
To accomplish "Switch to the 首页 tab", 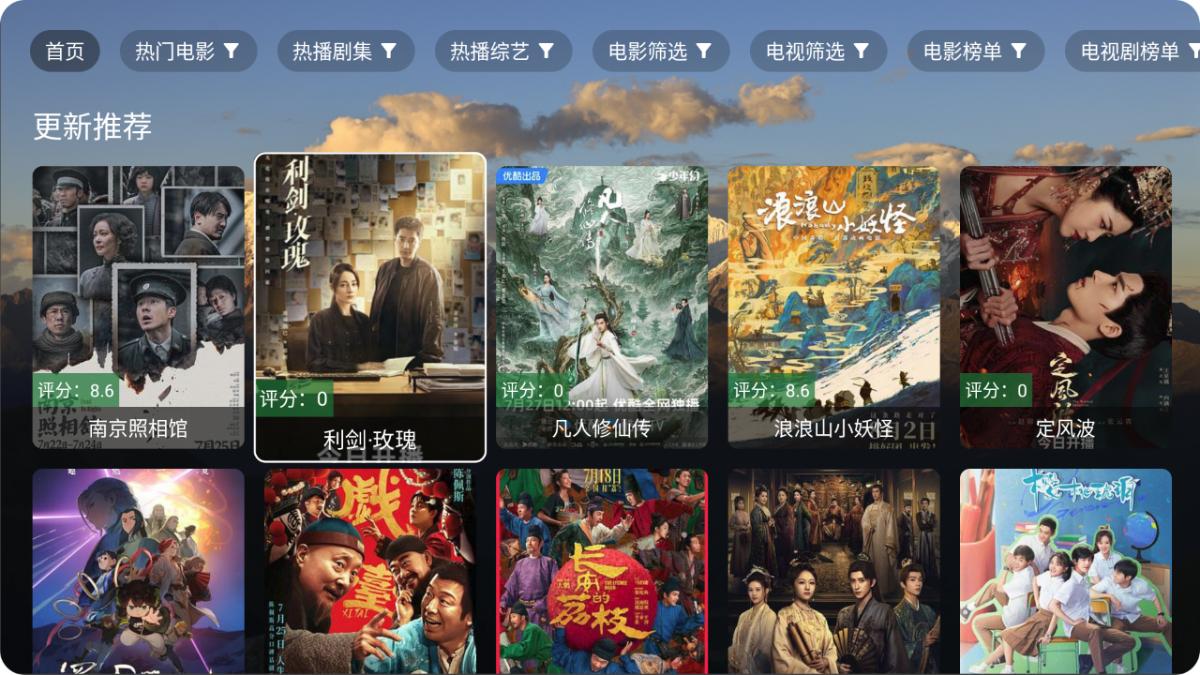I will (65, 51).
